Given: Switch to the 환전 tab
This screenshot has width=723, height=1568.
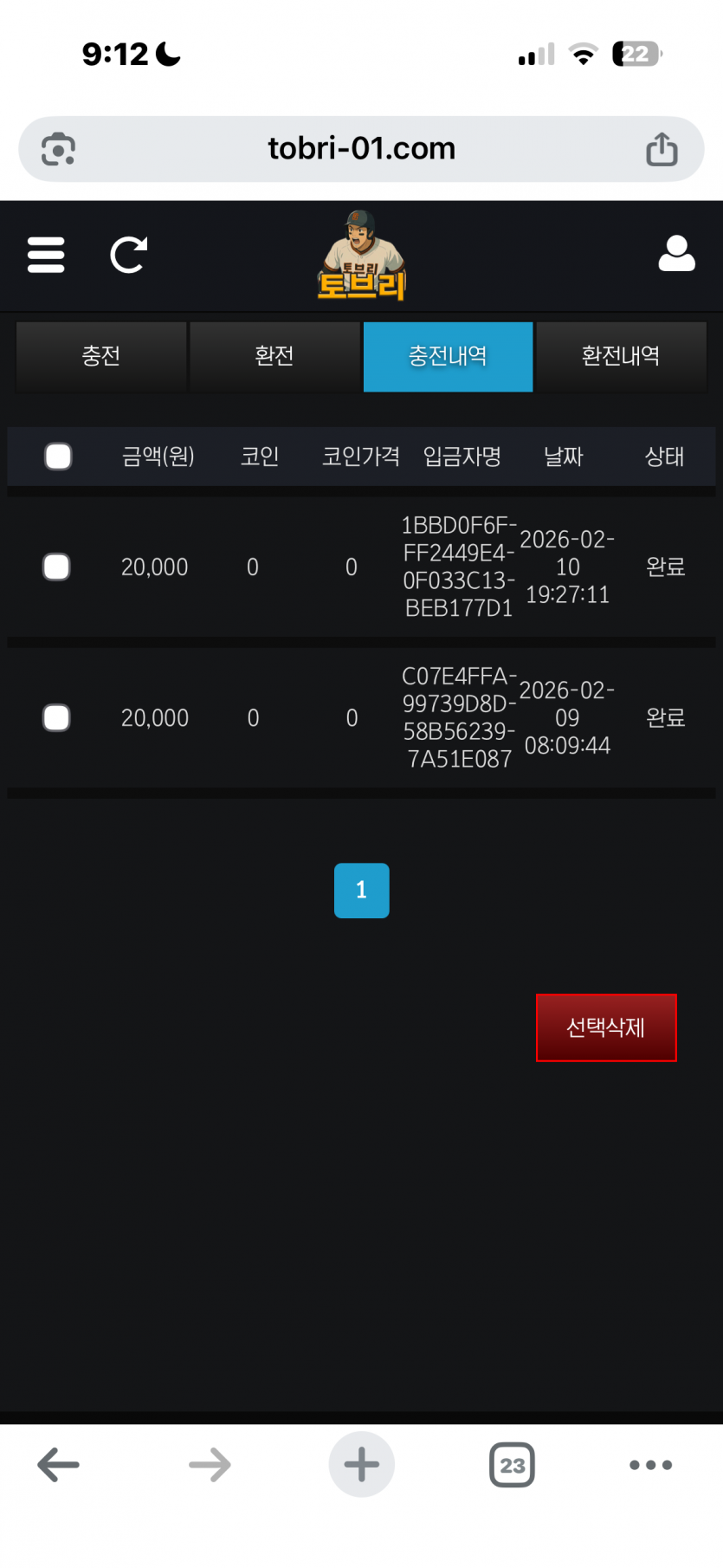Looking at the screenshot, I should (274, 356).
